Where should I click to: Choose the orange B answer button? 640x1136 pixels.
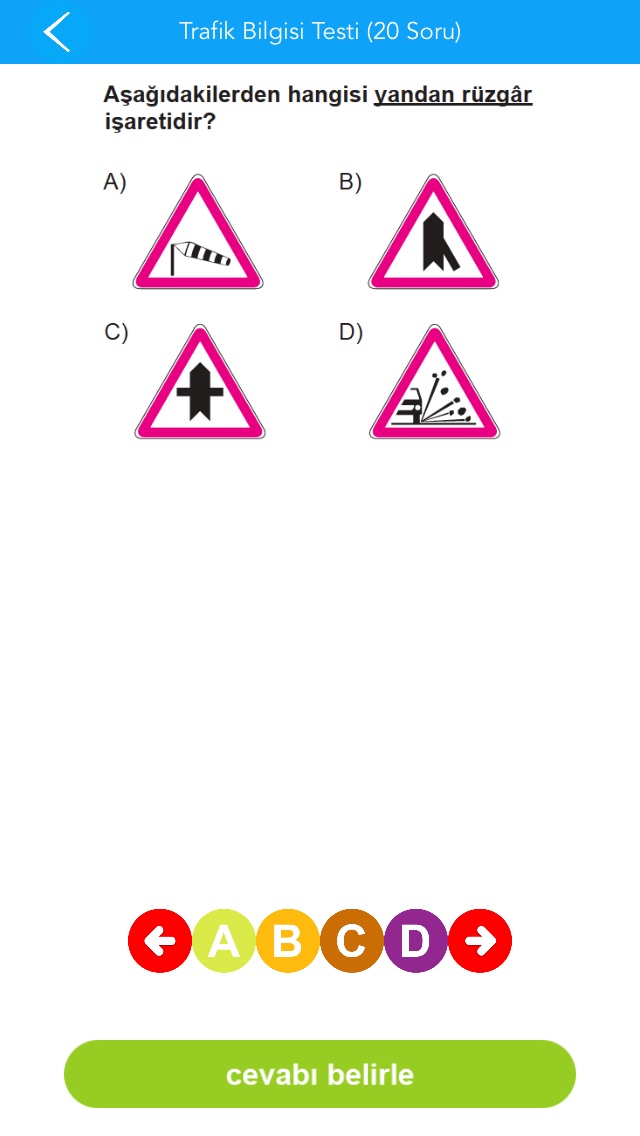pyautogui.click(x=288, y=940)
